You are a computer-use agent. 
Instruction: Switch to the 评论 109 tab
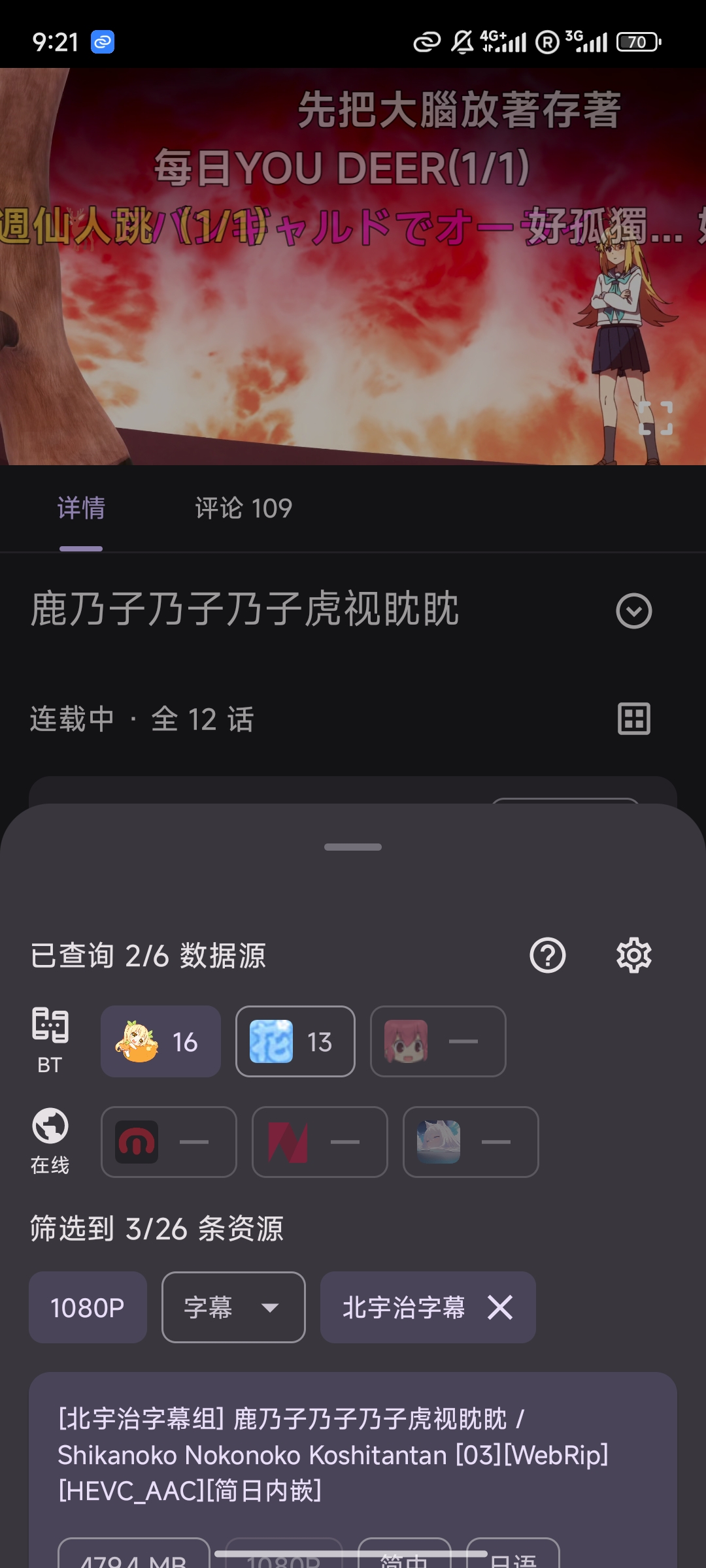pyautogui.click(x=243, y=508)
